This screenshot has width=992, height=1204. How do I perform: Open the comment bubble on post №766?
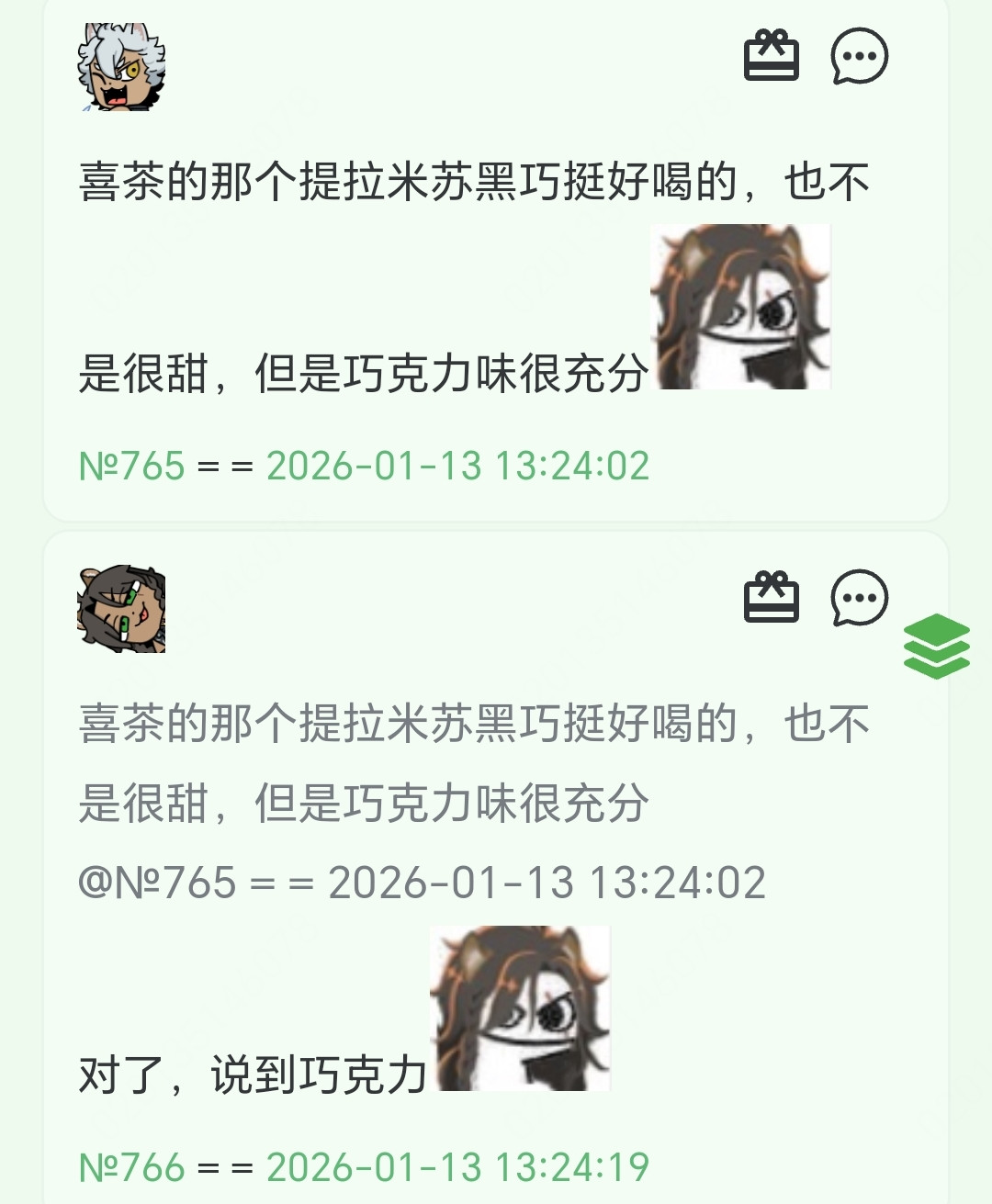pyautogui.click(x=859, y=598)
